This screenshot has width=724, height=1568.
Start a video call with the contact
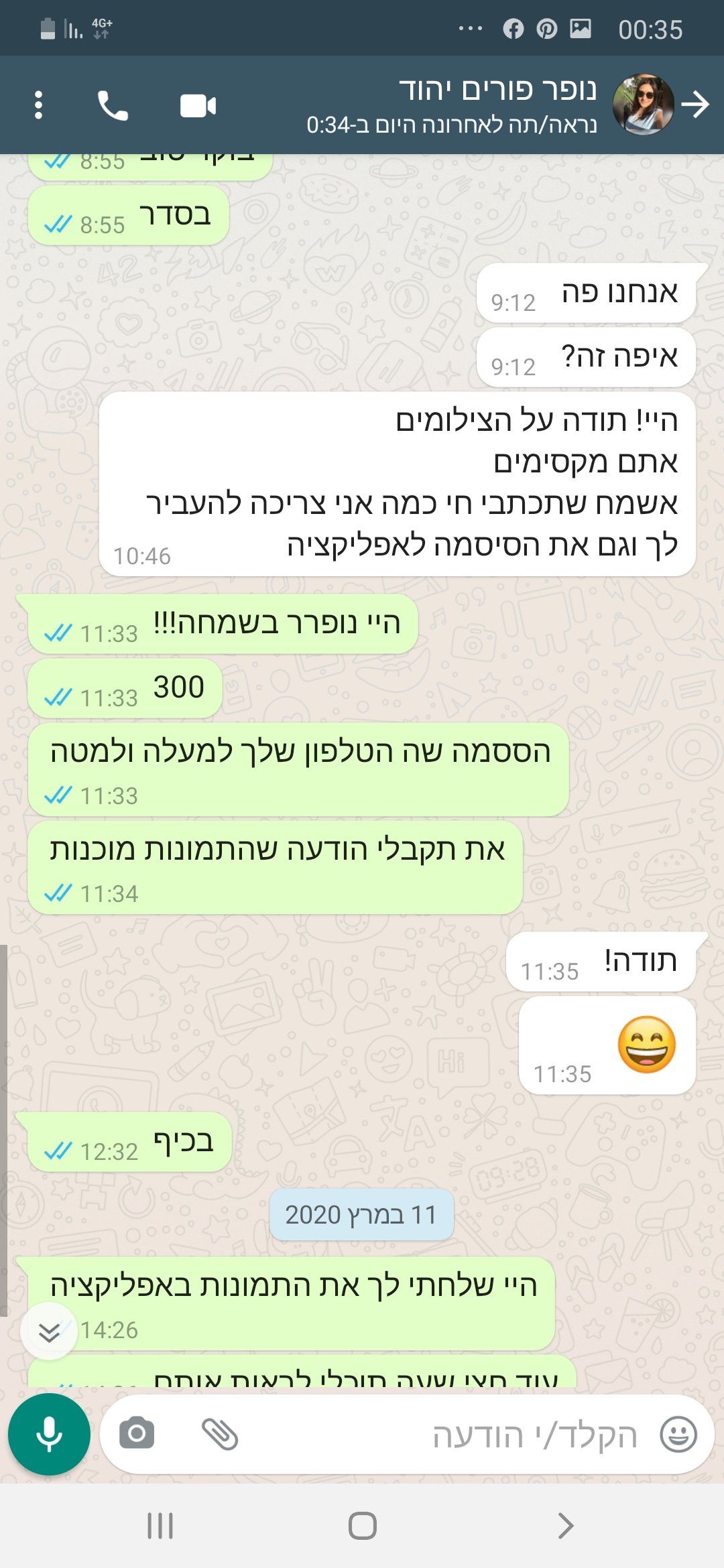click(x=198, y=105)
